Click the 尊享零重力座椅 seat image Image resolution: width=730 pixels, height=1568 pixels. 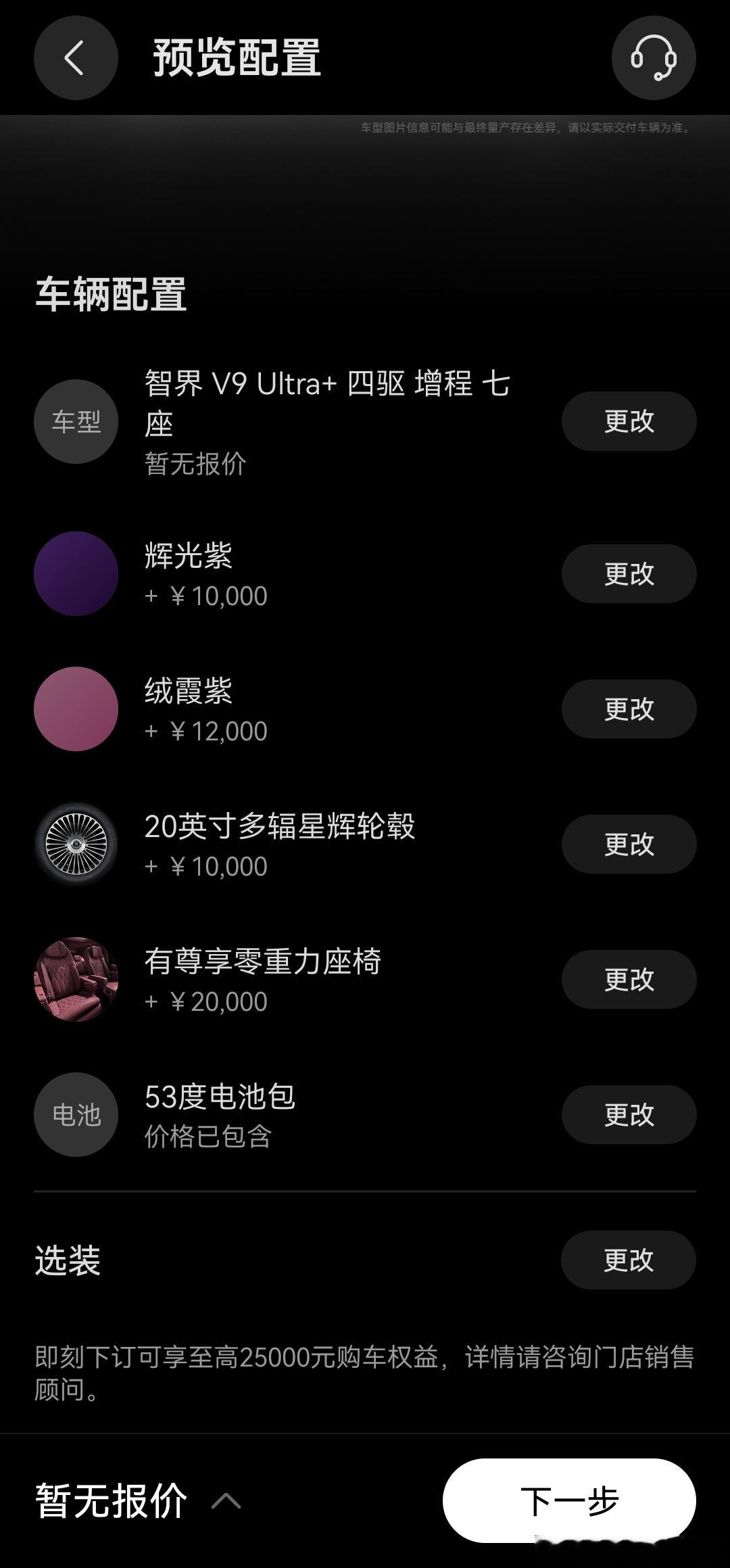pyautogui.click(x=75, y=979)
